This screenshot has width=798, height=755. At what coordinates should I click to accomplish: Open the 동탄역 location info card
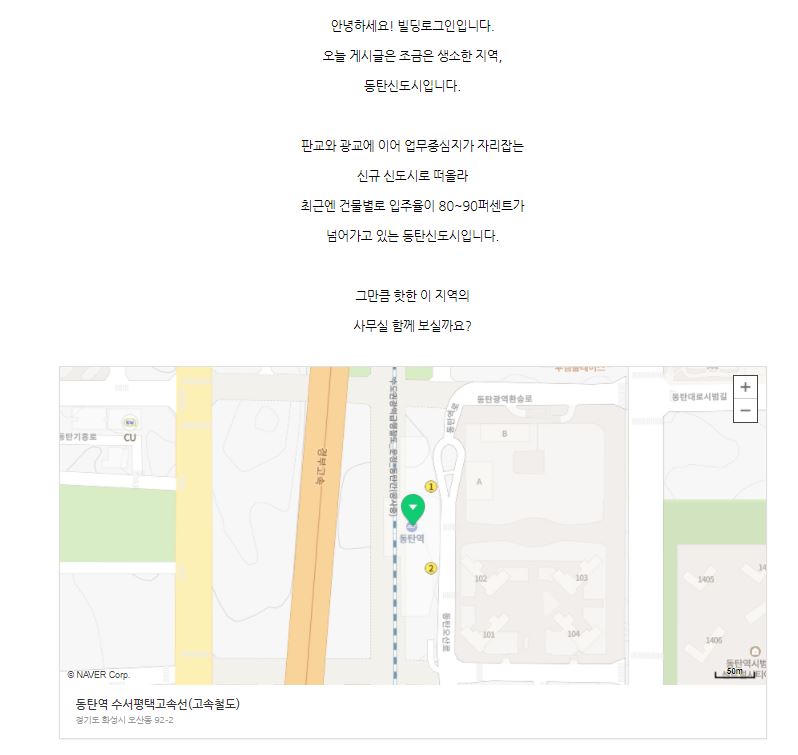point(158,704)
